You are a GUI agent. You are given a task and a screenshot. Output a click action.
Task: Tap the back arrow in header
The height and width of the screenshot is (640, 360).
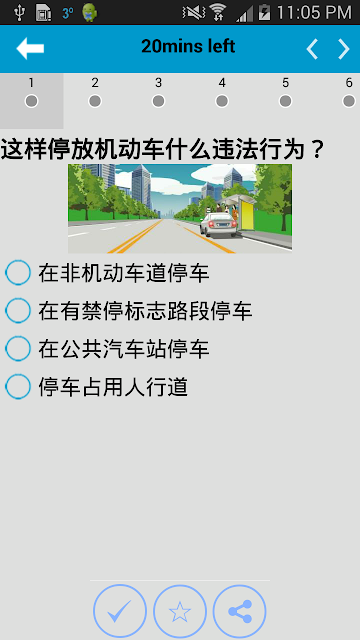30,48
